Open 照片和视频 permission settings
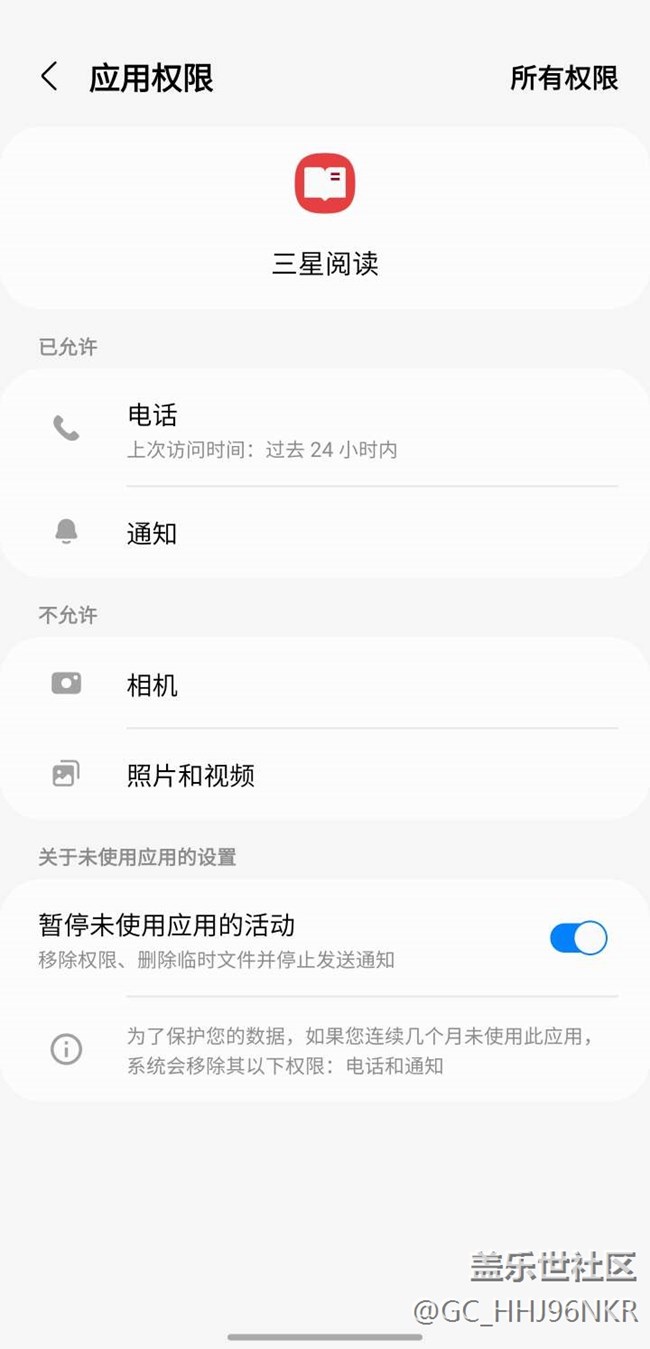The width and height of the screenshot is (650, 1349). (324, 775)
